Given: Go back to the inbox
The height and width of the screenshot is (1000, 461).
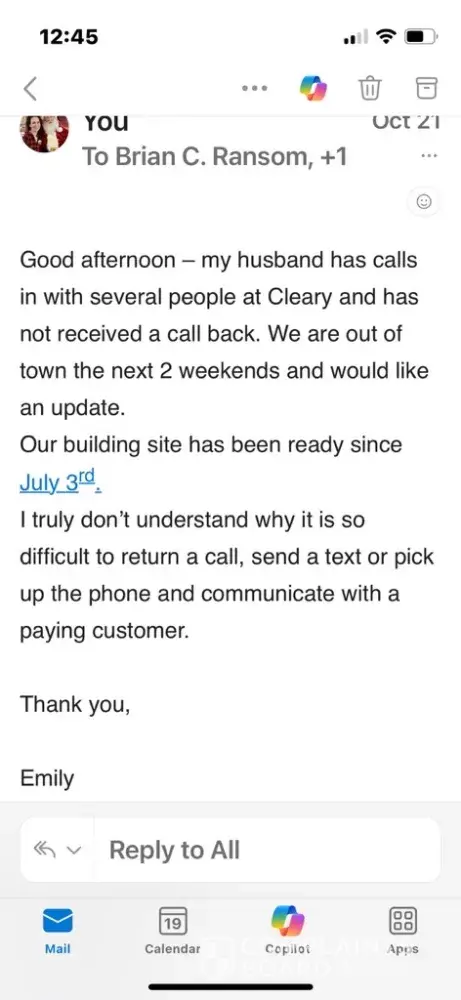Looking at the screenshot, I should point(30,89).
